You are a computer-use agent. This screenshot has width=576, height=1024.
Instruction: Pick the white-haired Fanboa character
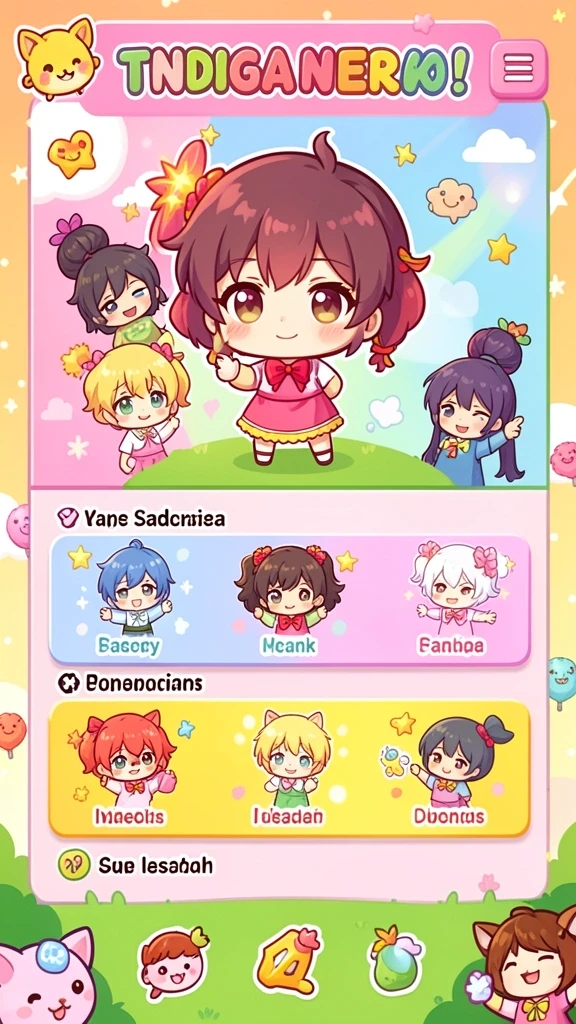pos(452,598)
